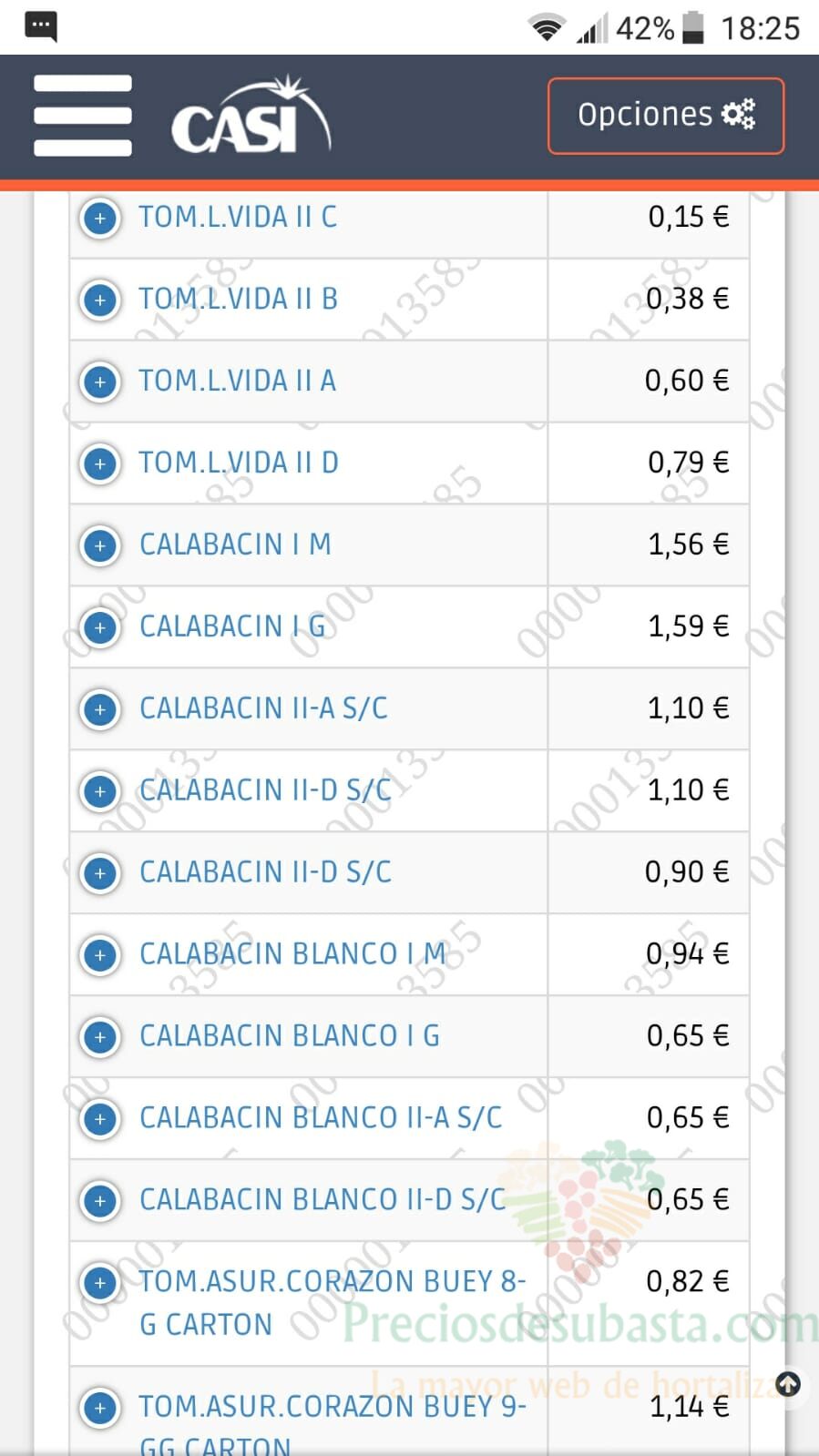Open the hamburger navigation menu
This screenshot has height=1456, width=819.
pyautogui.click(x=83, y=116)
